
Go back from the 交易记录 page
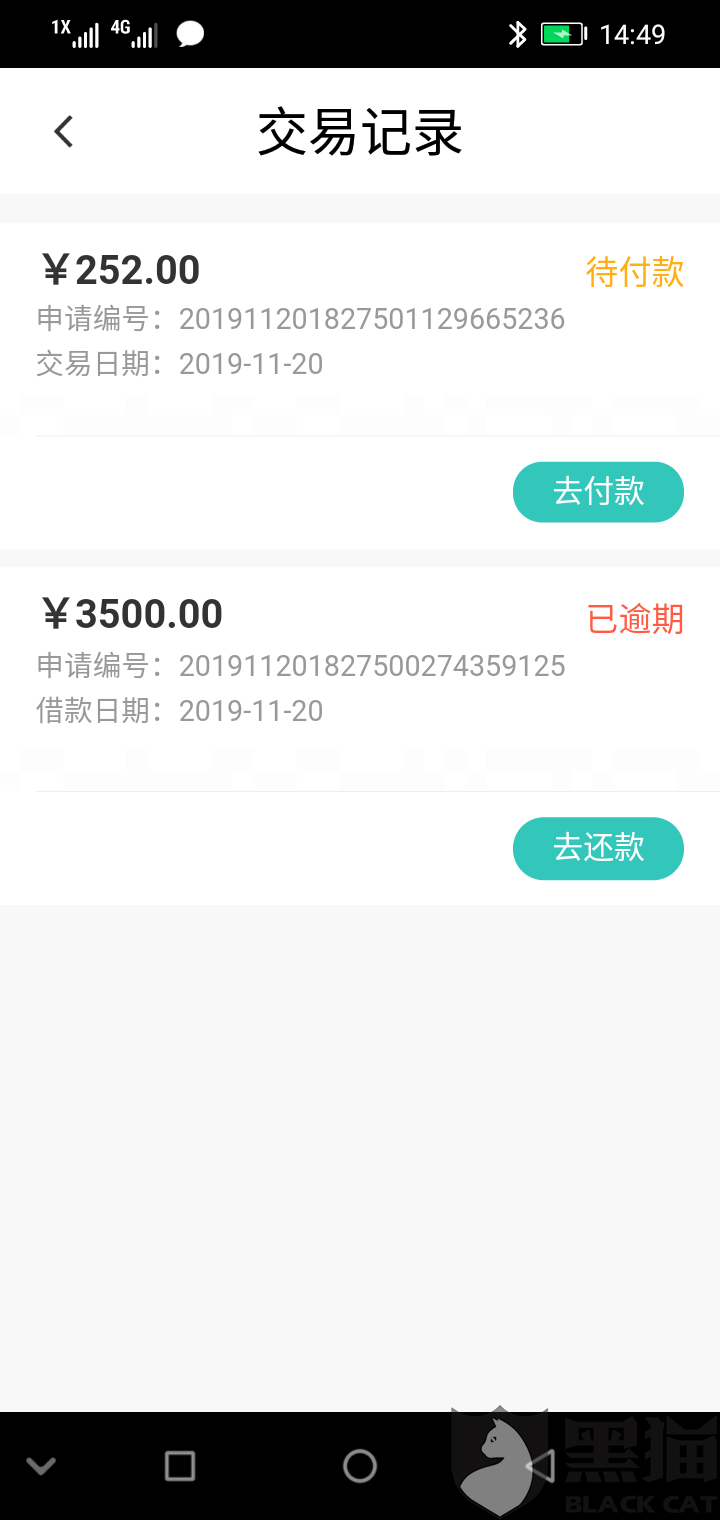point(64,131)
